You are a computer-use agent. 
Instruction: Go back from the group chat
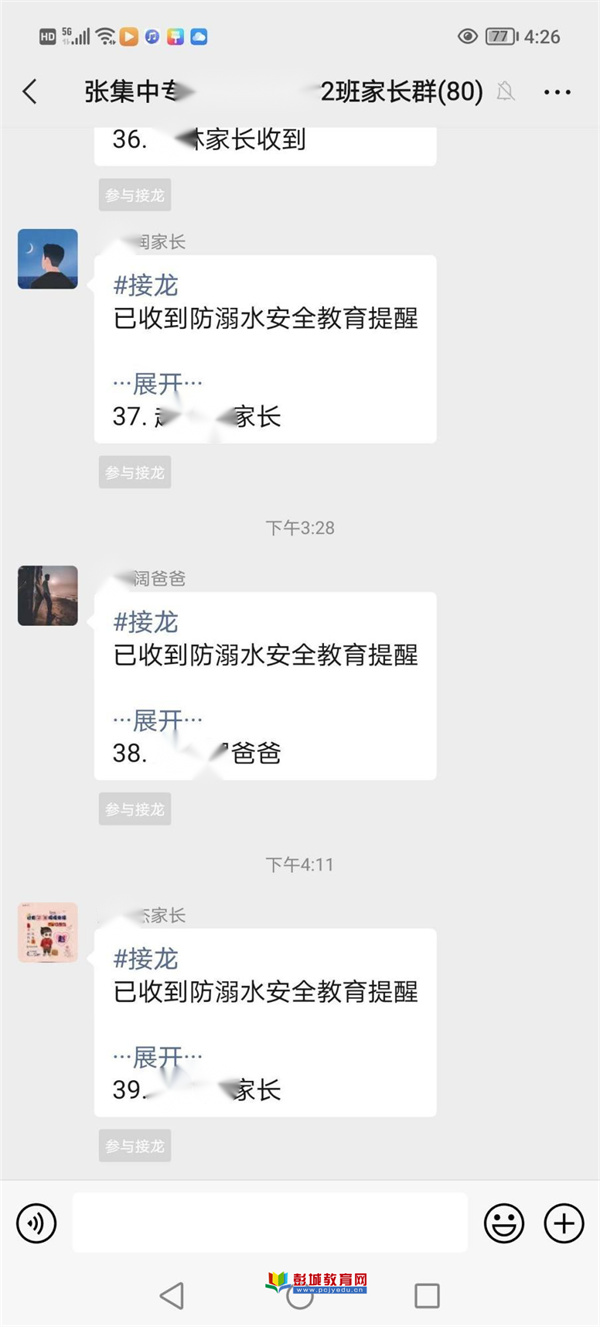[x=30, y=92]
